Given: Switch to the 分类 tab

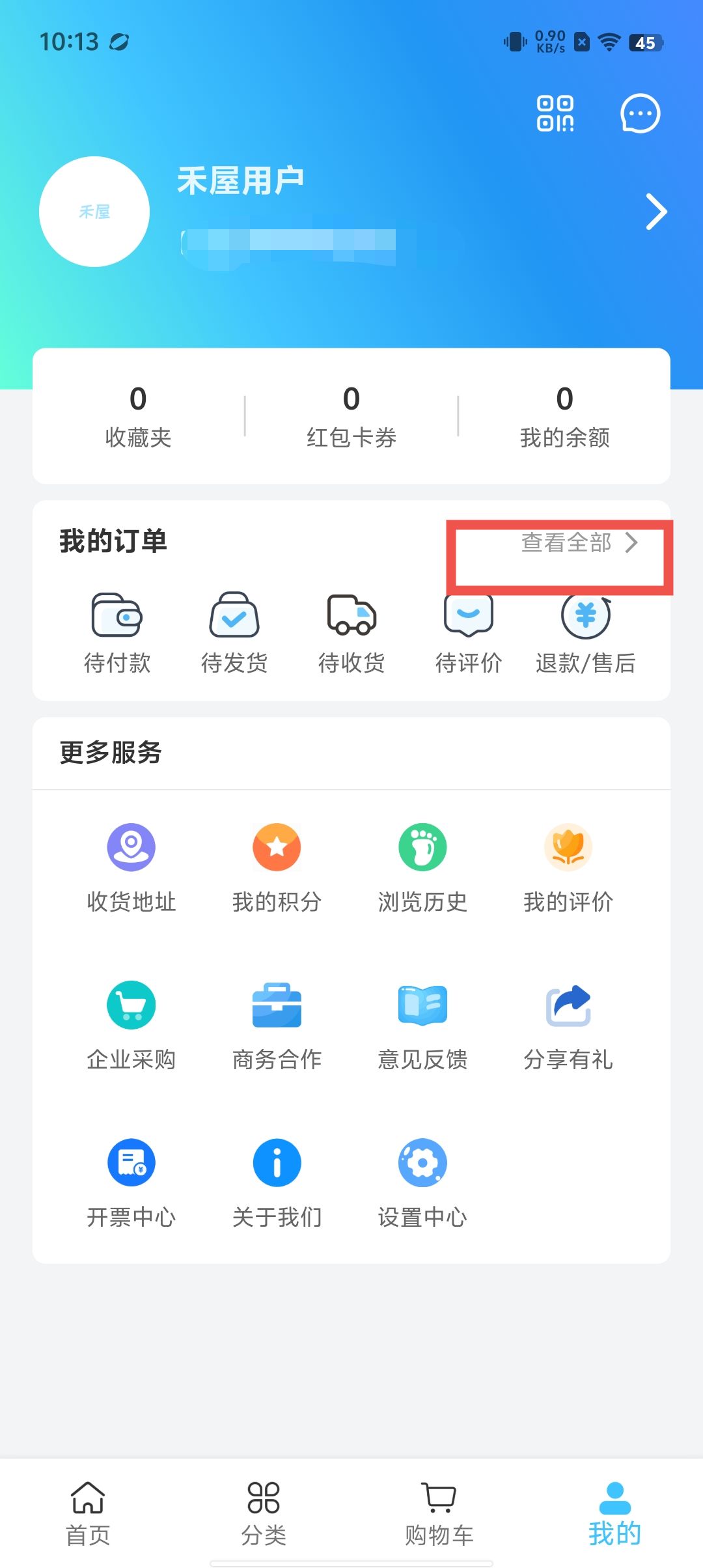Looking at the screenshot, I should [x=264, y=1513].
